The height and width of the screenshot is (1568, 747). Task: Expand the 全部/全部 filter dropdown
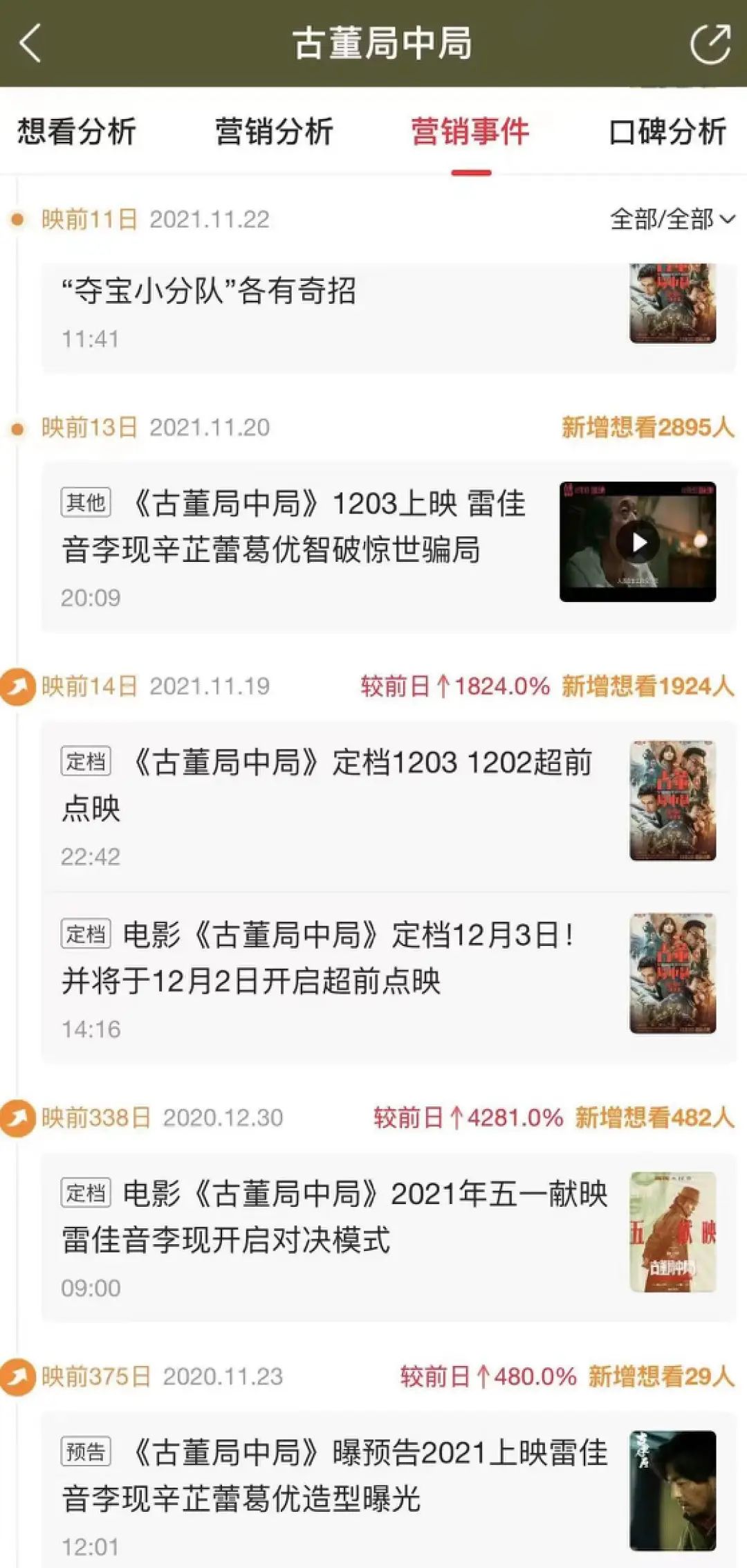coord(671,219)
